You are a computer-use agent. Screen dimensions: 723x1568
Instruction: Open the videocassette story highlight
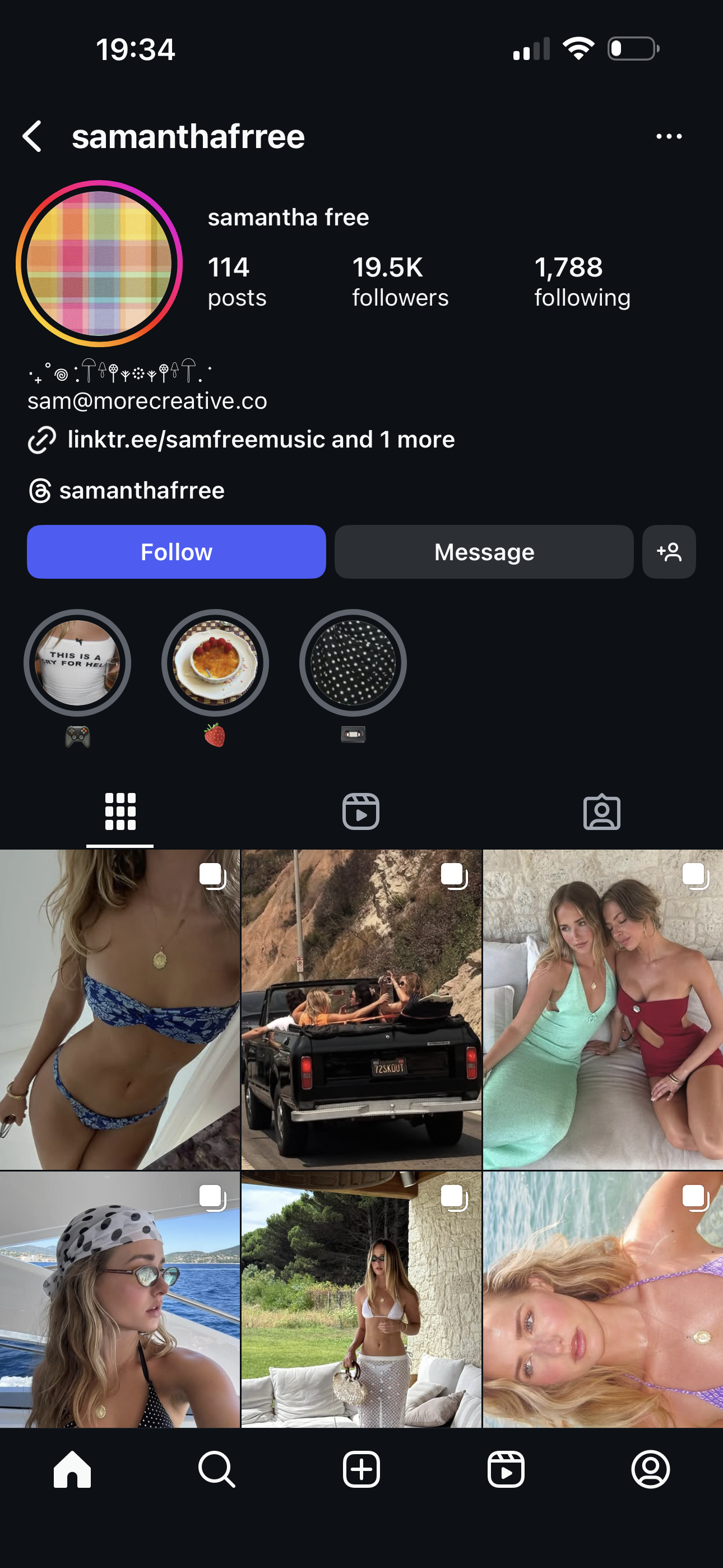[353, 663]
